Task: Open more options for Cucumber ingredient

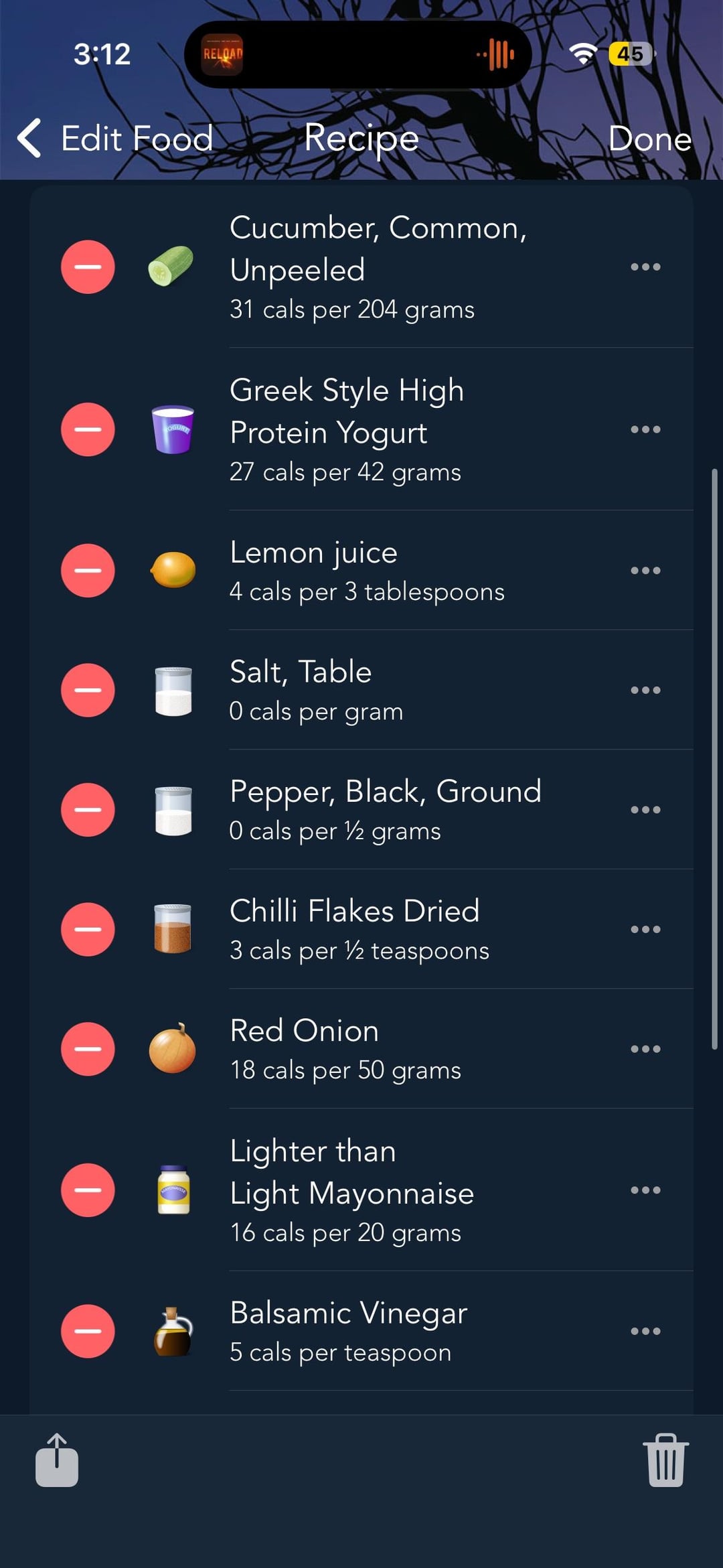Action: click(645, 267)
